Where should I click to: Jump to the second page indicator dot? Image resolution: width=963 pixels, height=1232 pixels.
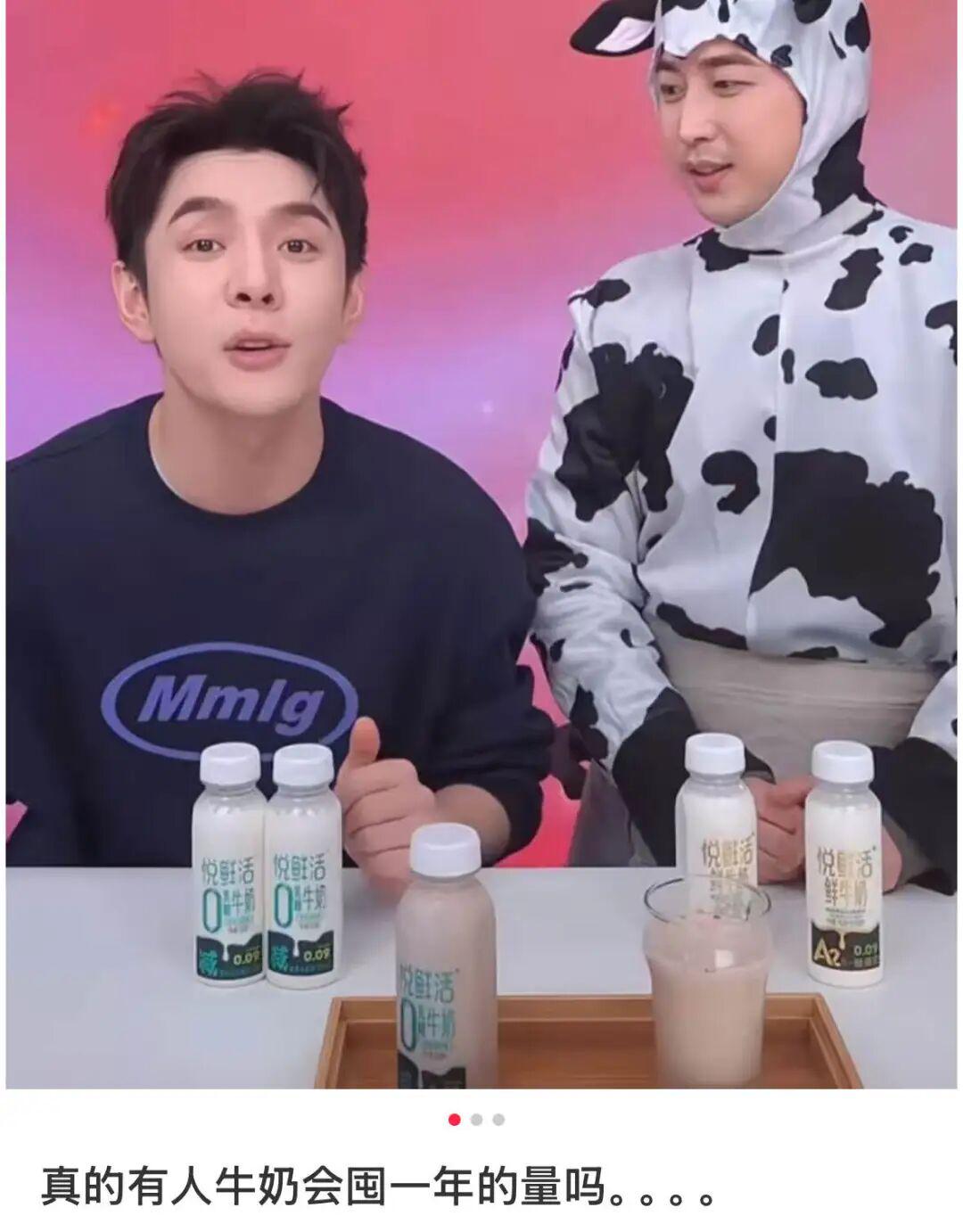477,1120
